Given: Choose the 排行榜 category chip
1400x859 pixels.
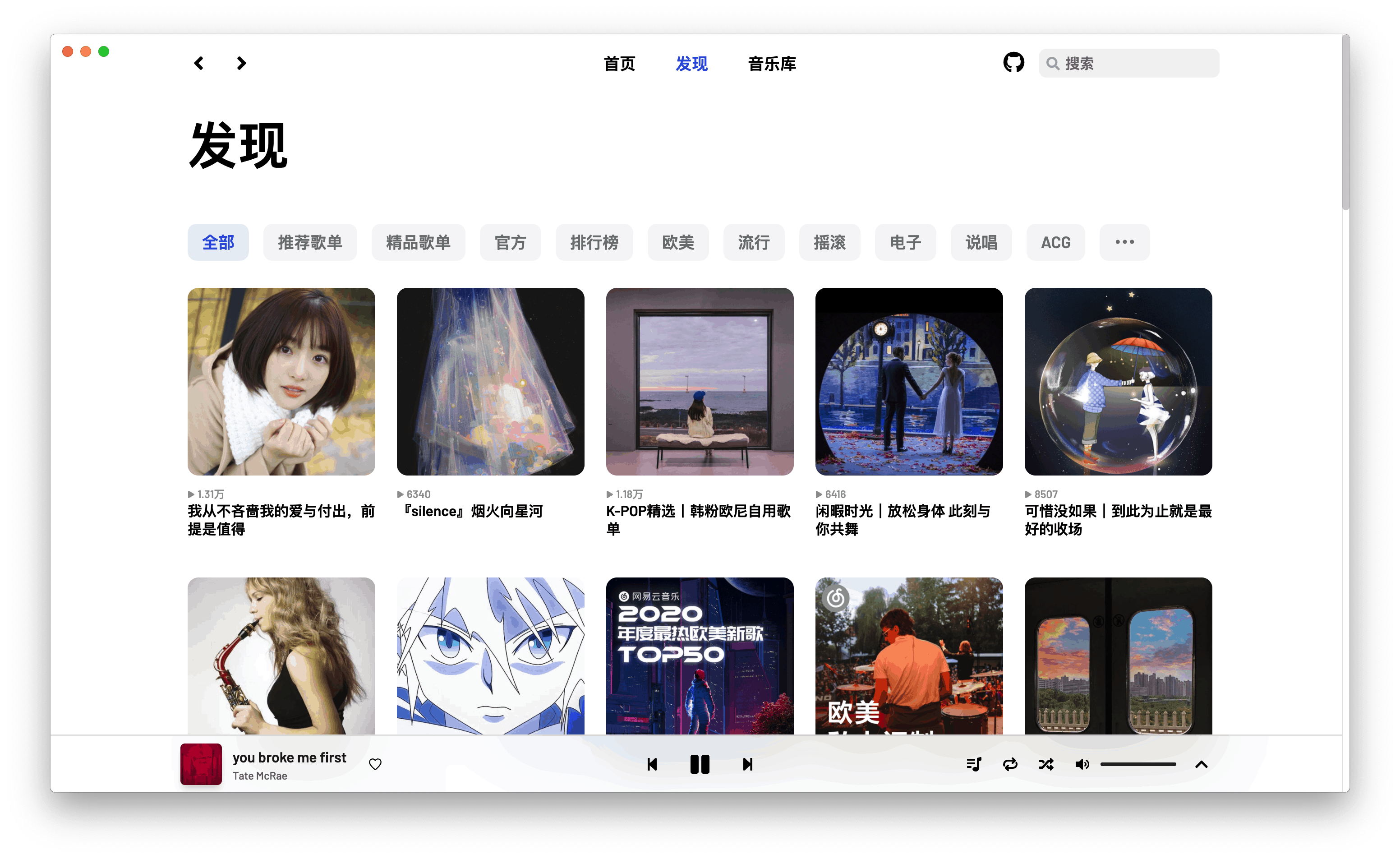Looking at the screenshot, I should coord(594,243).
